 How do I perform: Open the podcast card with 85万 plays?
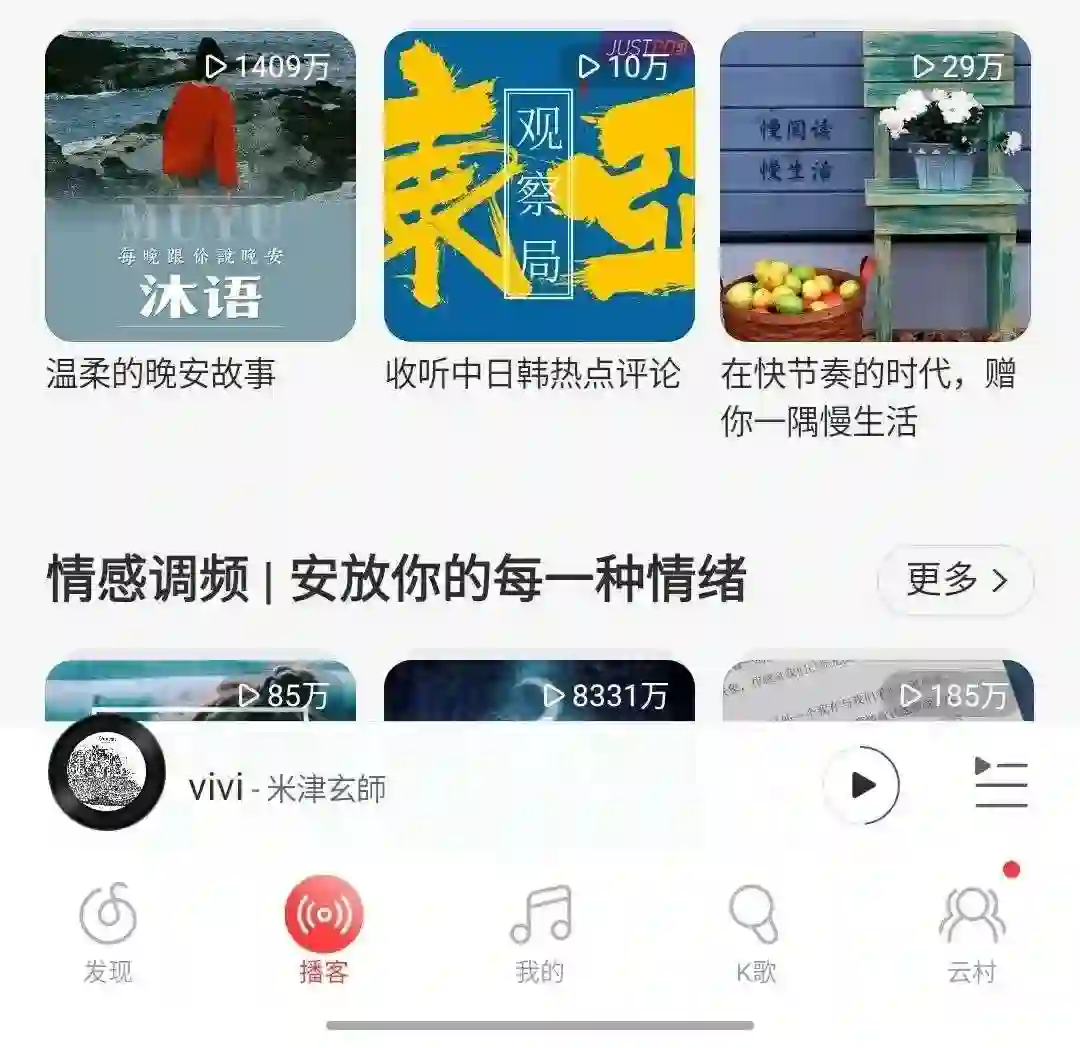coord(200,691)
